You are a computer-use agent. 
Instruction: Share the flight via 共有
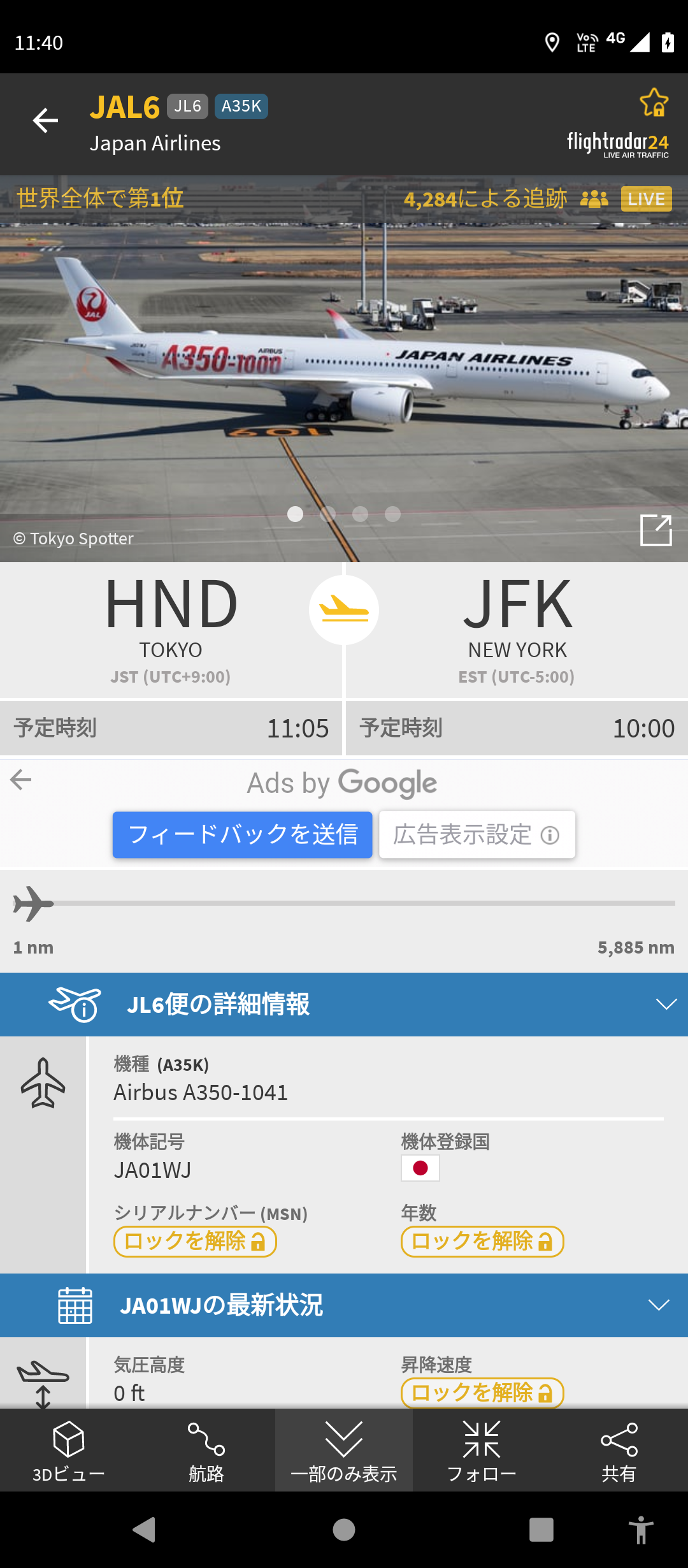tap(619, 1451)
